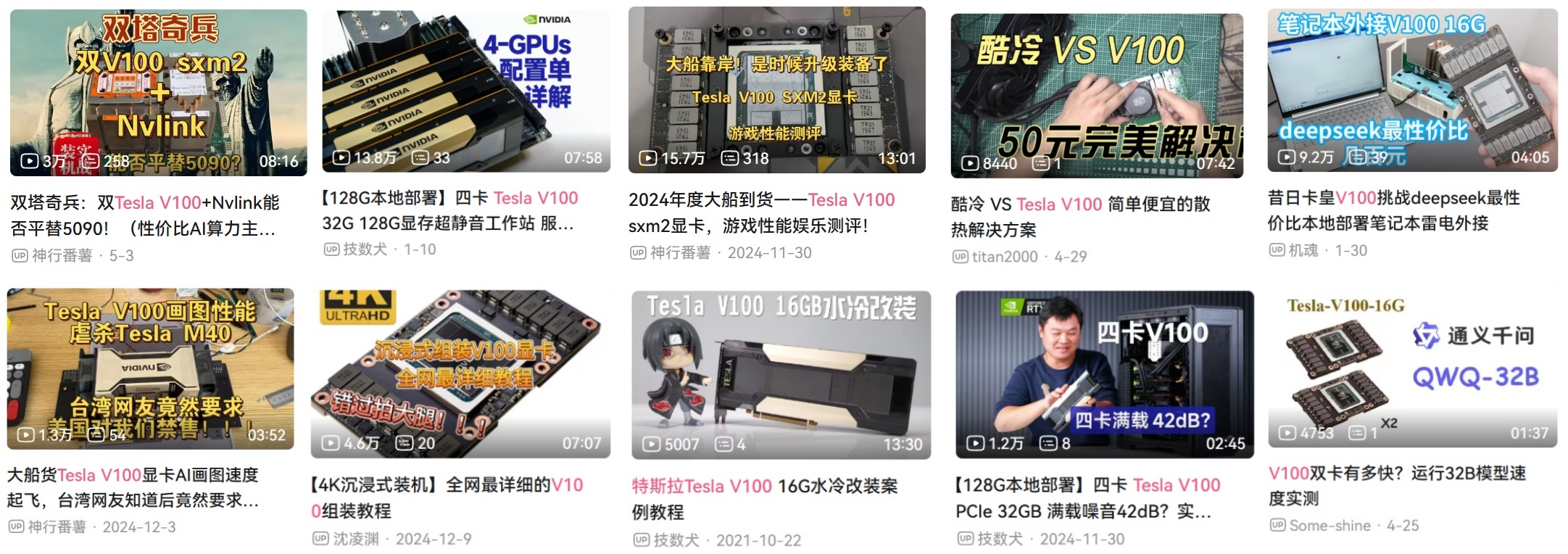
Task: Open uploader 沈凌渊's channel
Action: pyautogui.click(x=355, y=539)
